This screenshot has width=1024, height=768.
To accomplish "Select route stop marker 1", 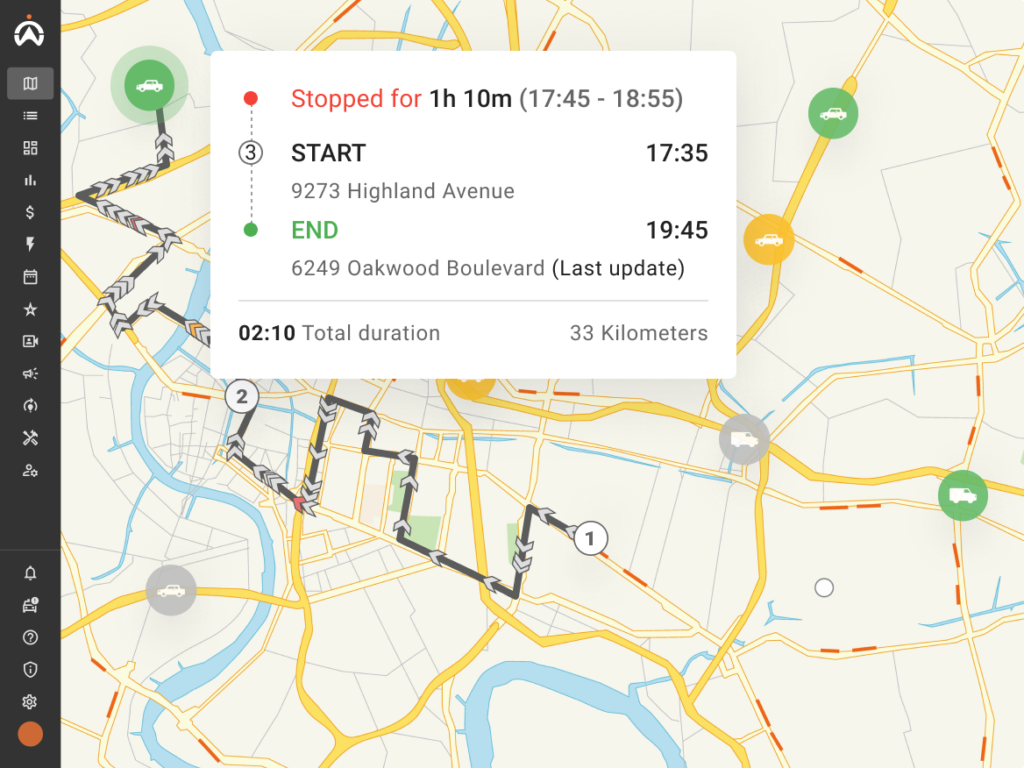I will pyautogui.click(x=591, y=538).
